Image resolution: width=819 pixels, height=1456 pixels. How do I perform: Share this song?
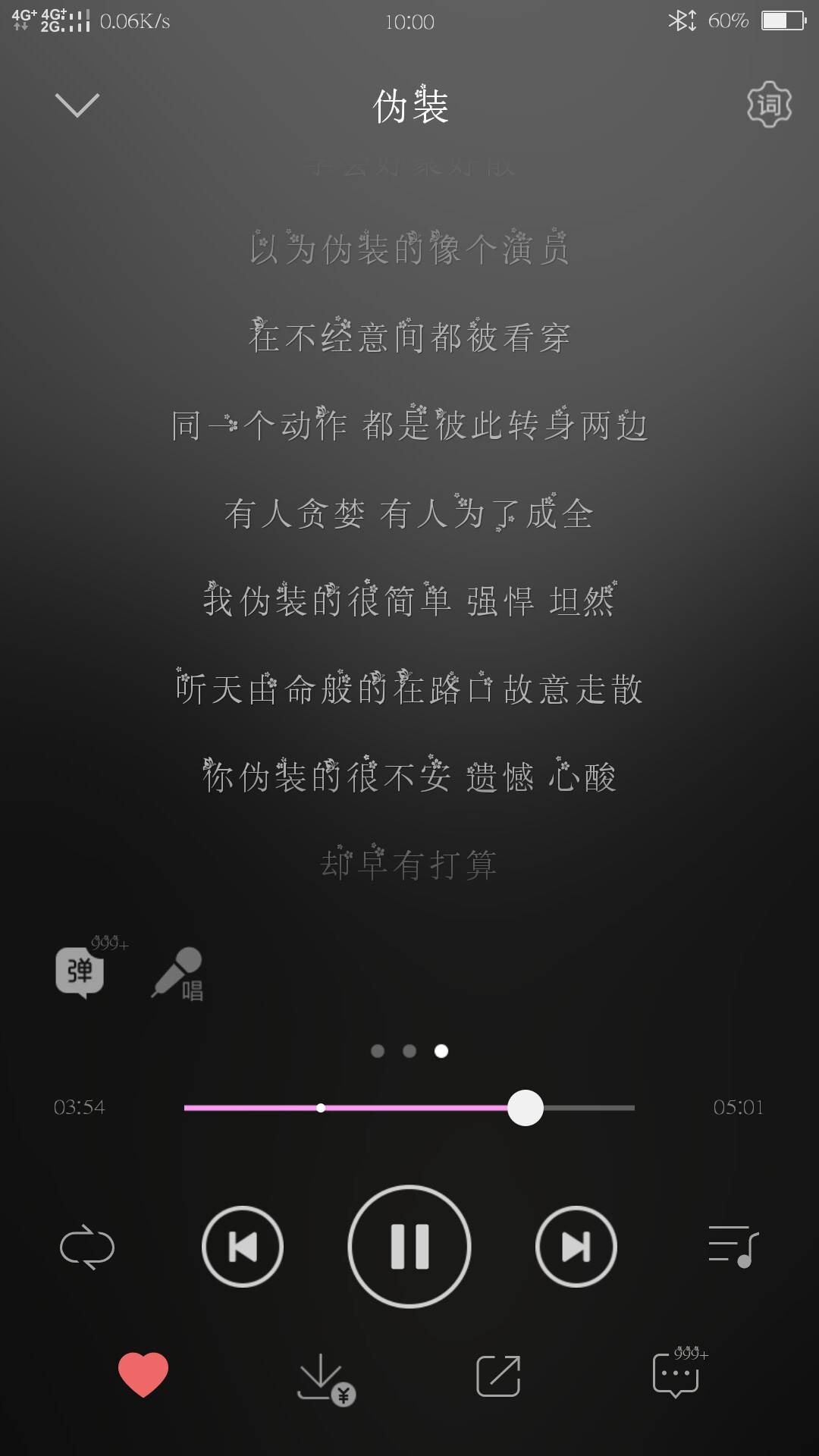[x=498, y=1376]
